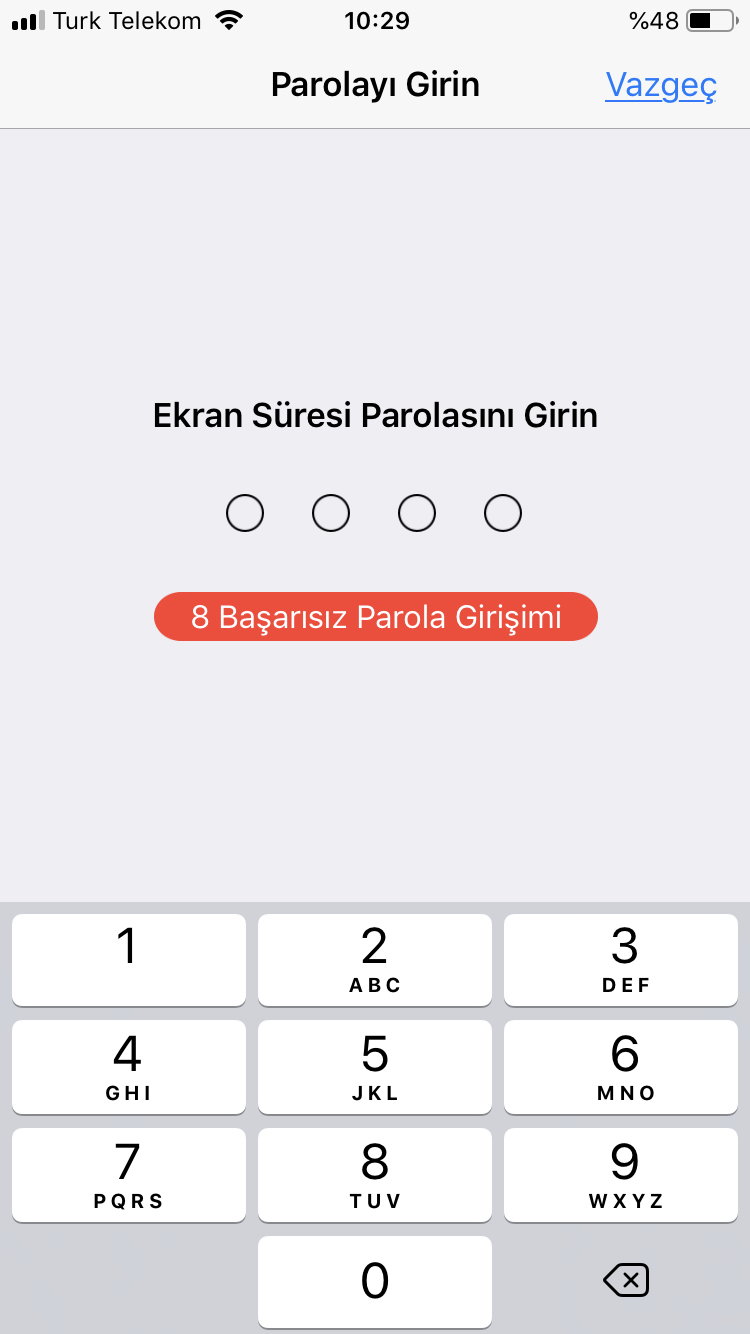Screen dimensions: 750x1334
Task: Select the 7 PQRS key
Action: (x=128, y=1174)
